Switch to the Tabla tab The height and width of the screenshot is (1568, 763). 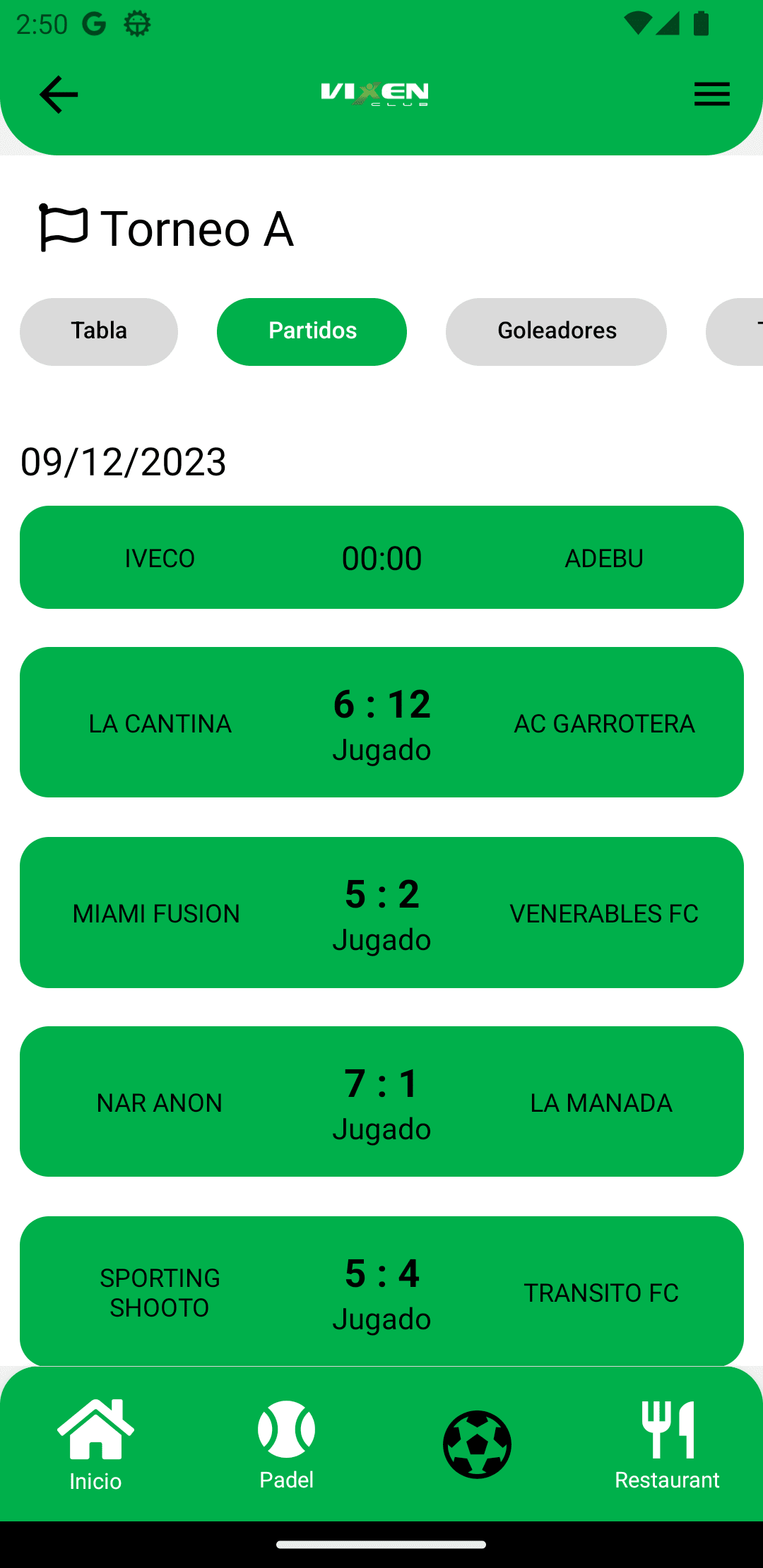[x=99, y=331]
